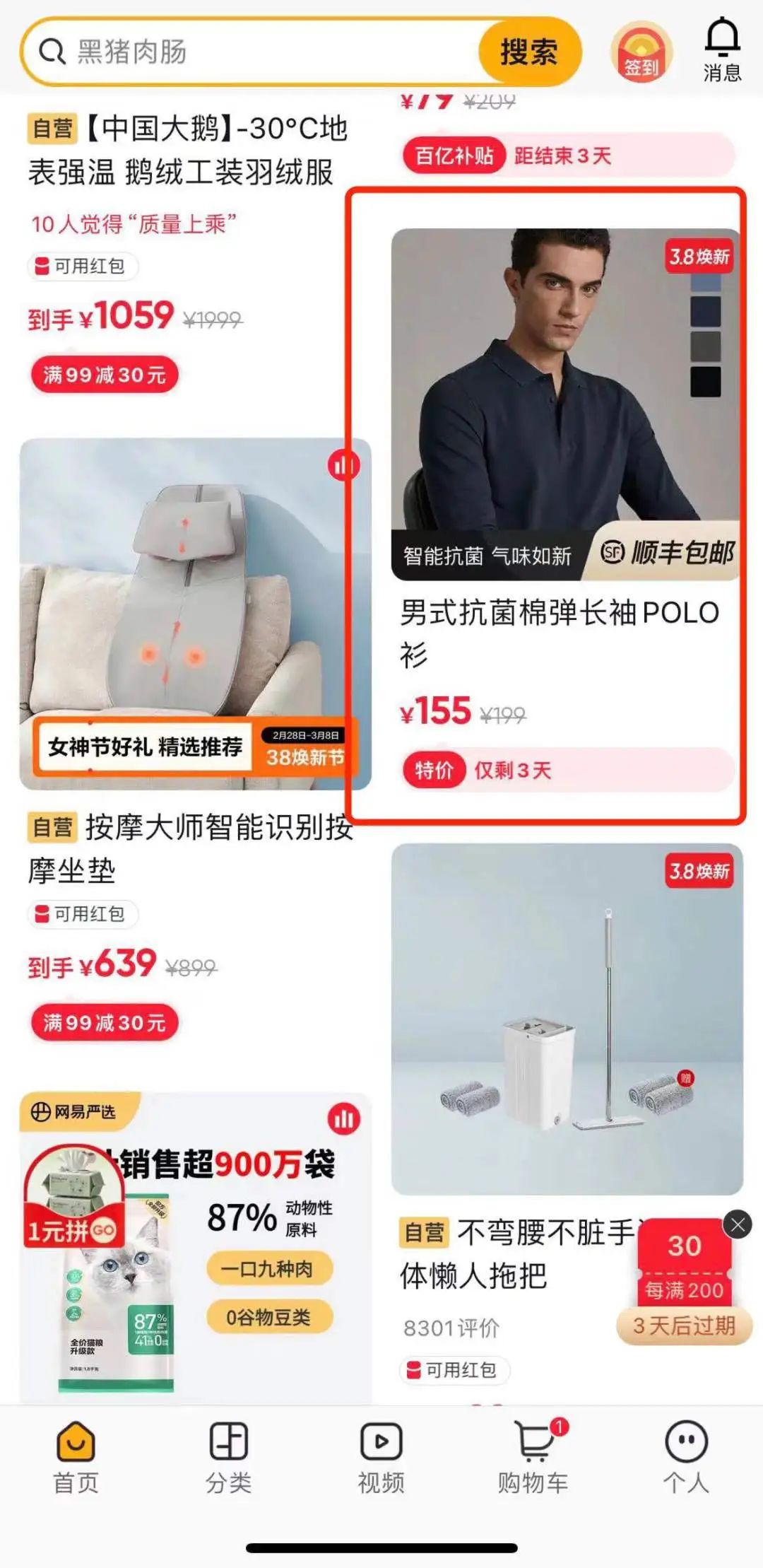Open the 消息 notifications bell

[x=722, y=51]
